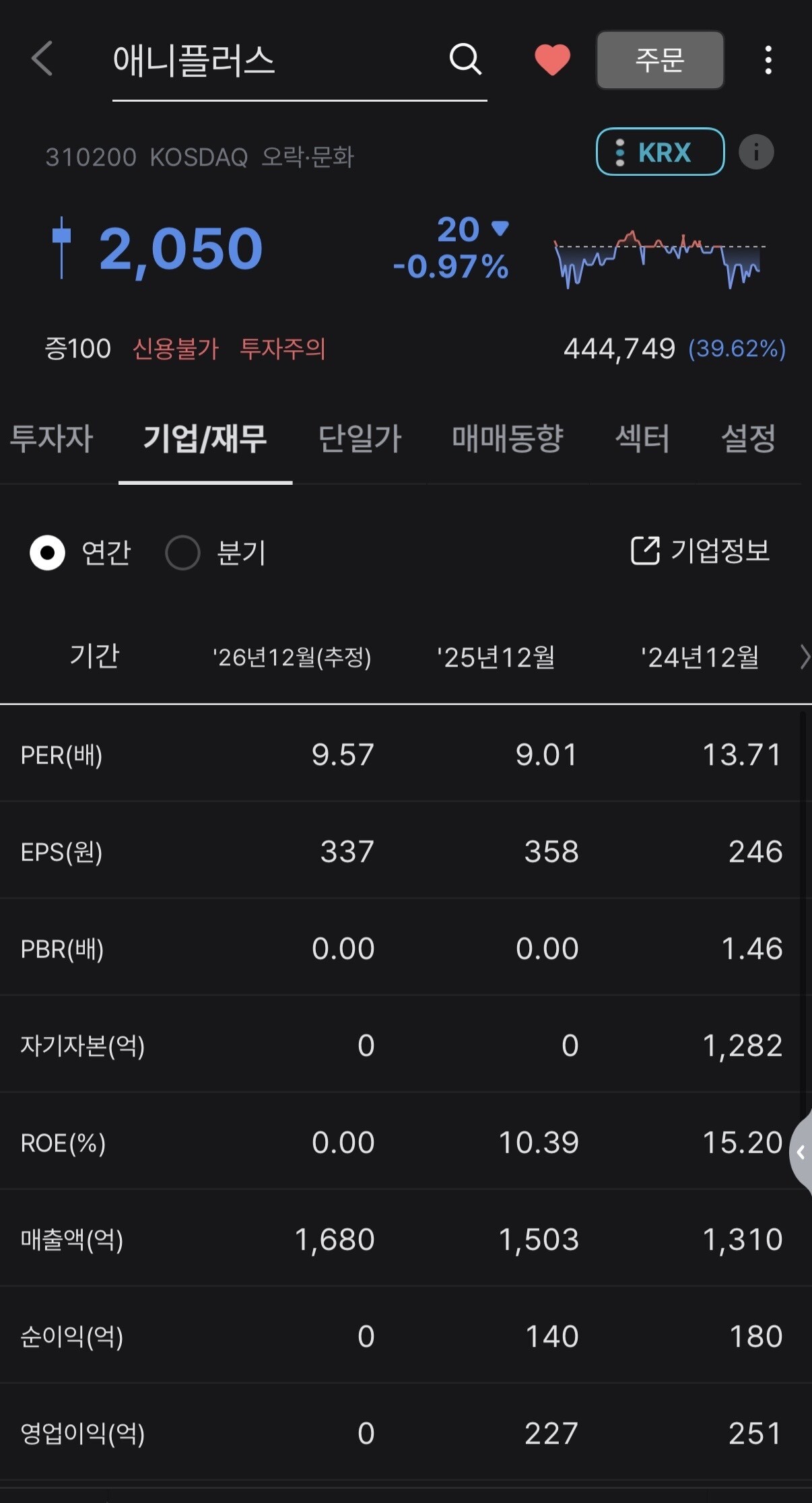Image resolution: width=812 pixels, height=1503 pixels.
Task: Show stock info via the i icon
Action: coord(756,152)
